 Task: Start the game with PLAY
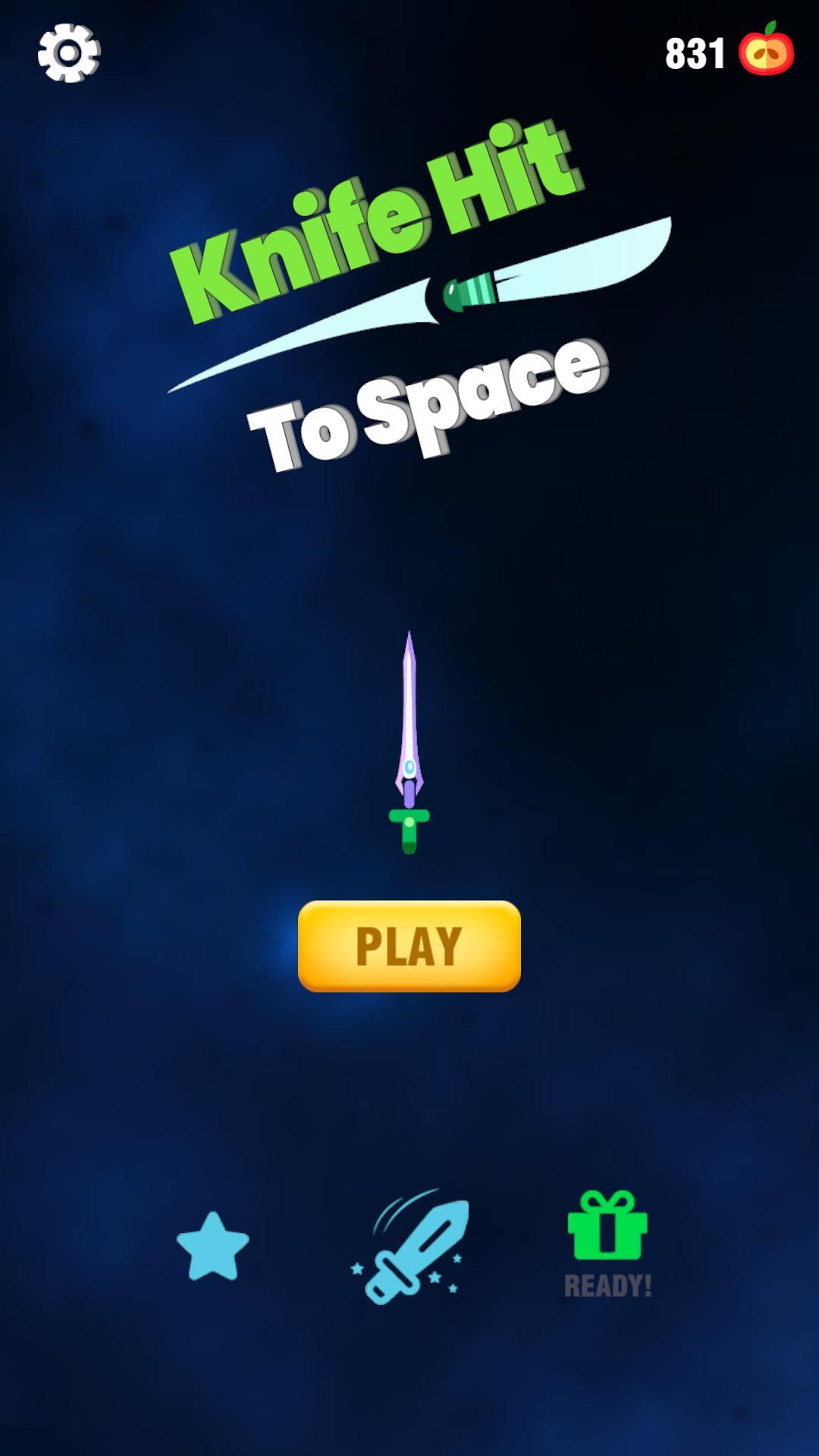tap(409, 946)
